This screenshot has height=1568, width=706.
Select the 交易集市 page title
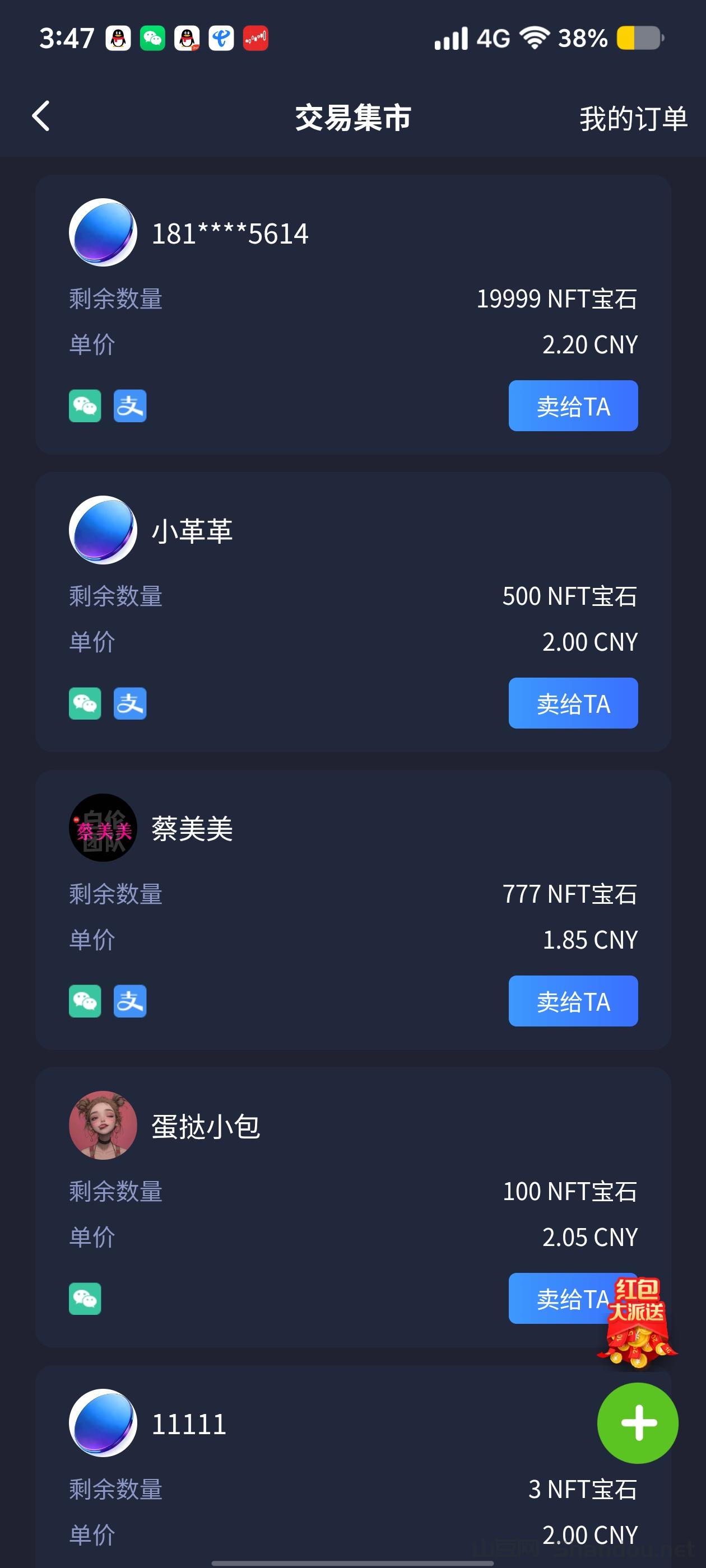(352, 118)
